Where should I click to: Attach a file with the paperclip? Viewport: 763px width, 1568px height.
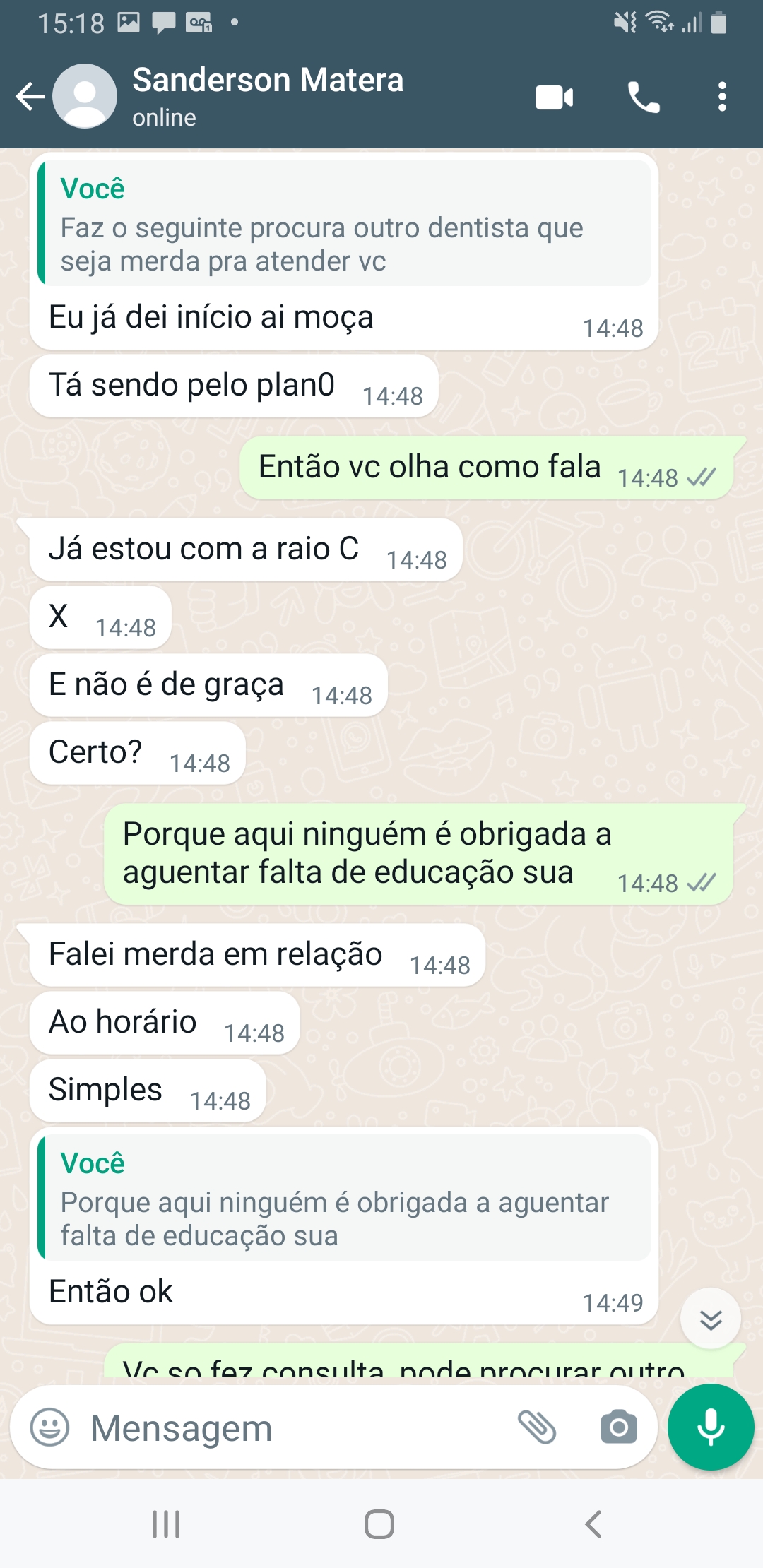pyautogui.click(x=538, y=1427)
